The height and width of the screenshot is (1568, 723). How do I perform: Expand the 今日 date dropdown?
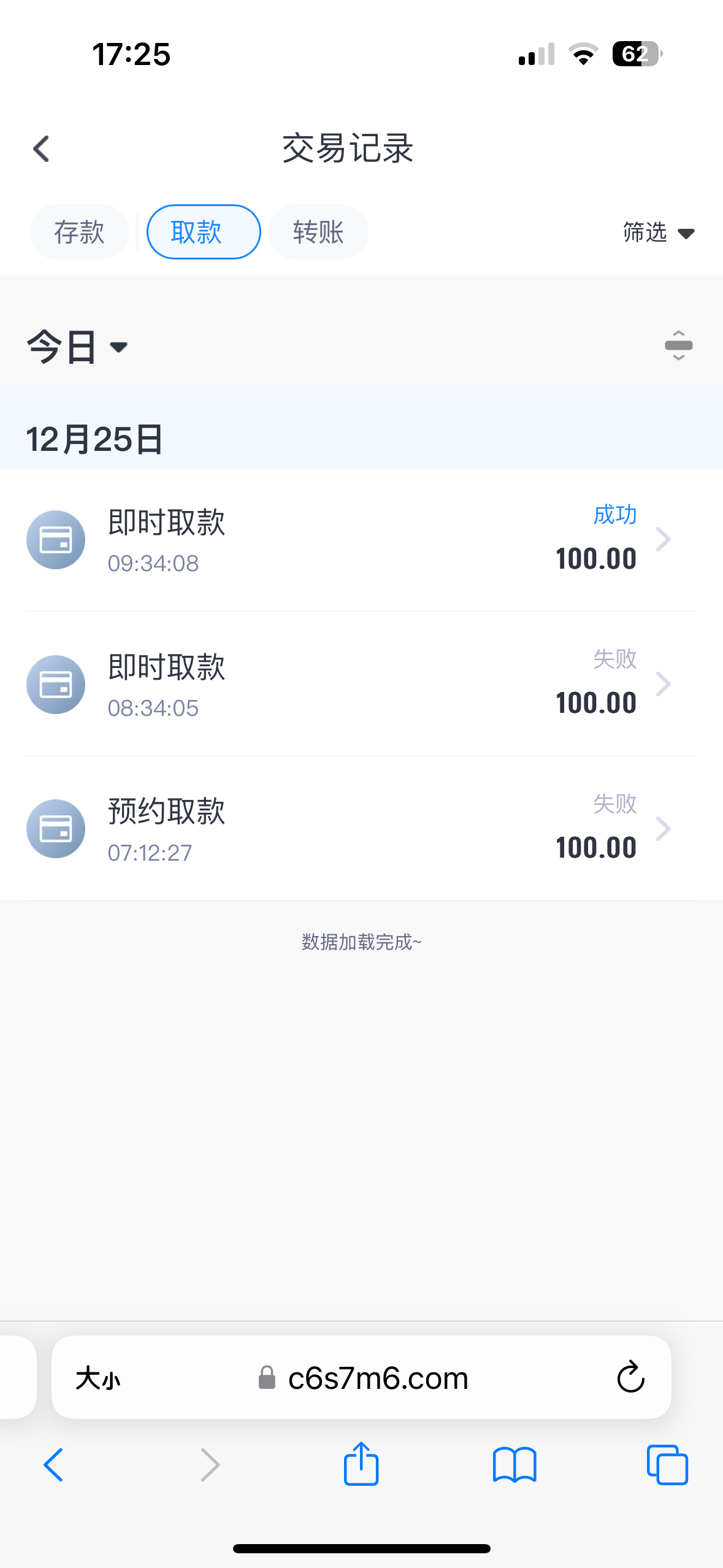coord(77,347)
